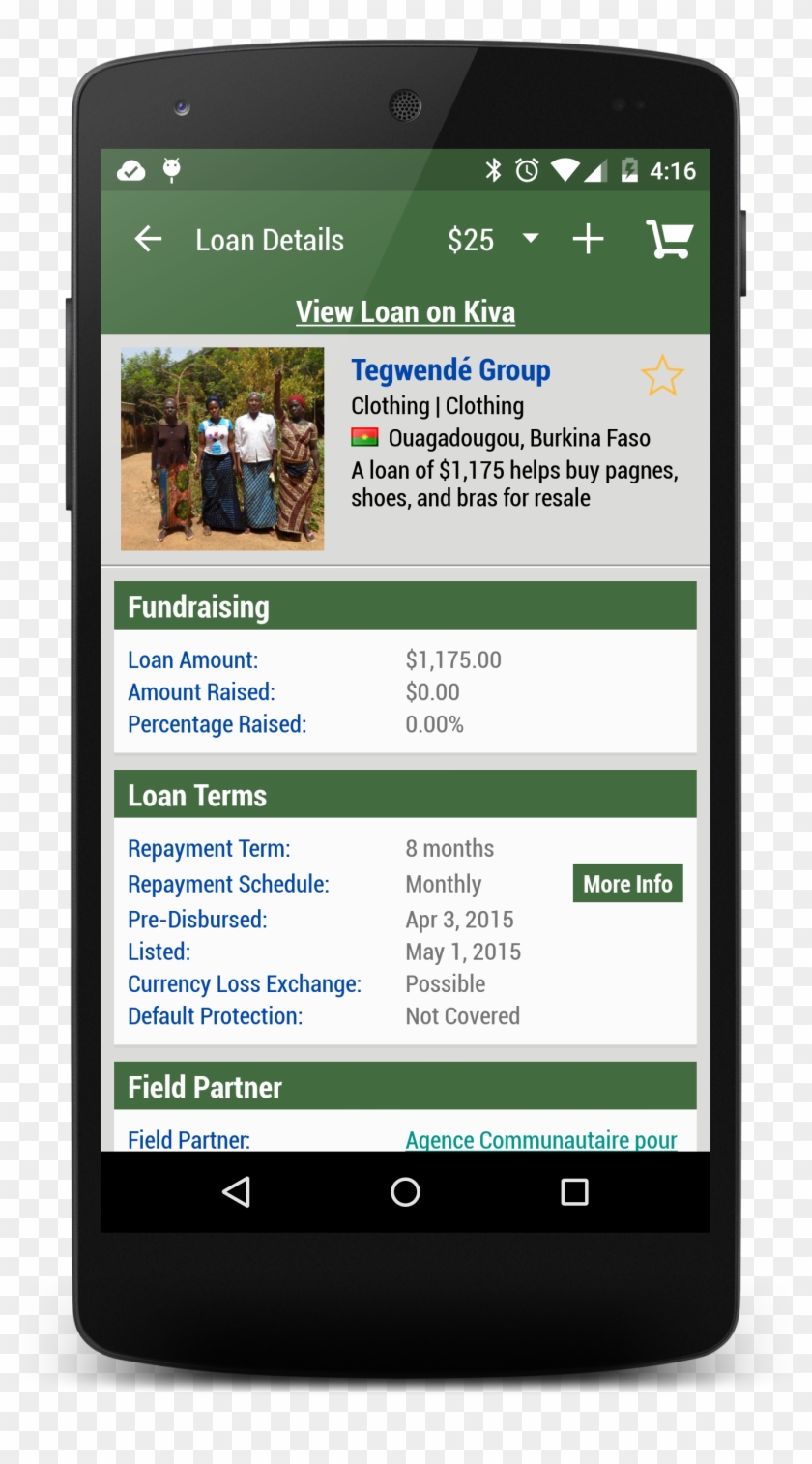Image resolution: width=812 pixels, height=1464 pixels.
Task: Tap the alarm clock icon in status bar
Action: 525,170
